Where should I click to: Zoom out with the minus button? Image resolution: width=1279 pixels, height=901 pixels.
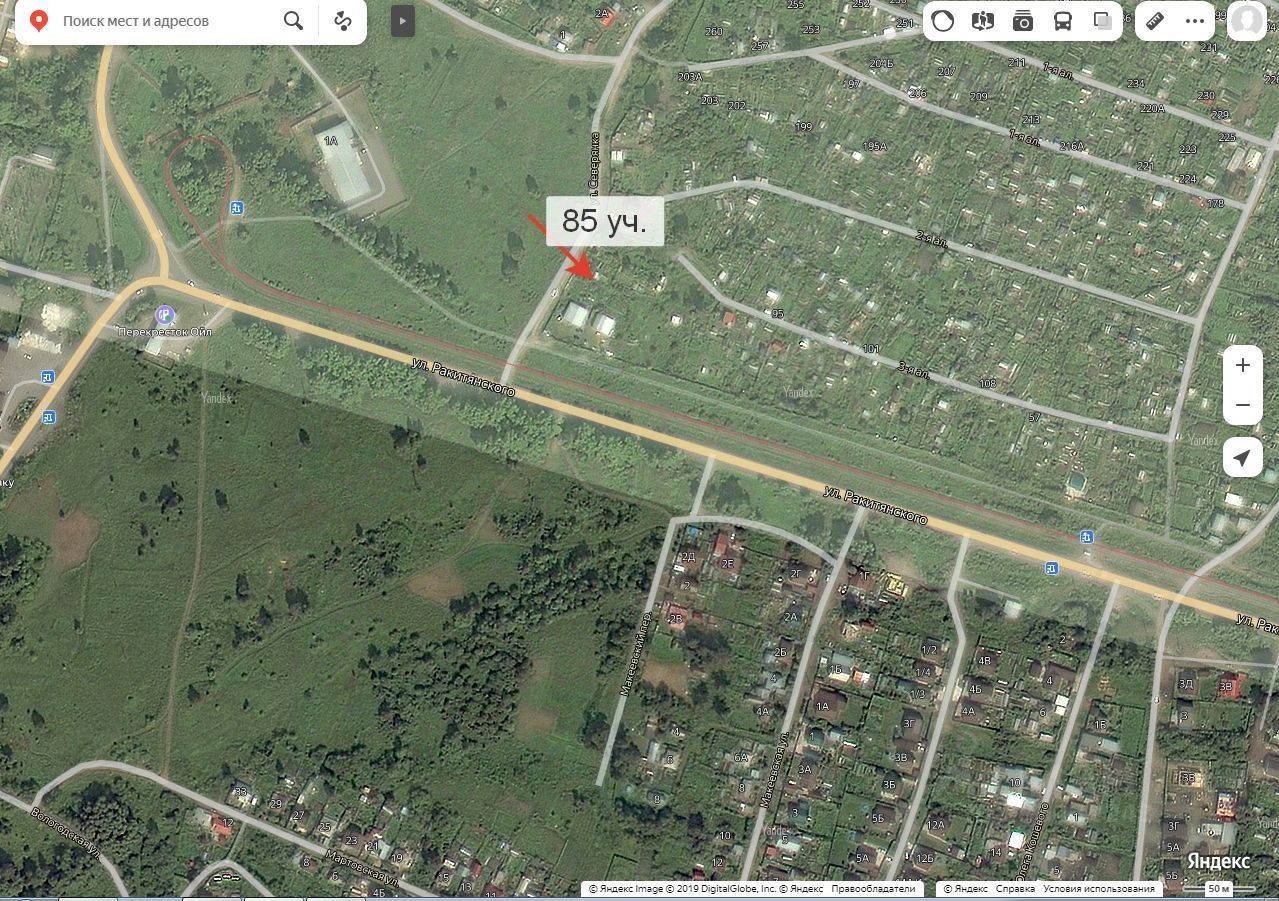(1242, 405)
